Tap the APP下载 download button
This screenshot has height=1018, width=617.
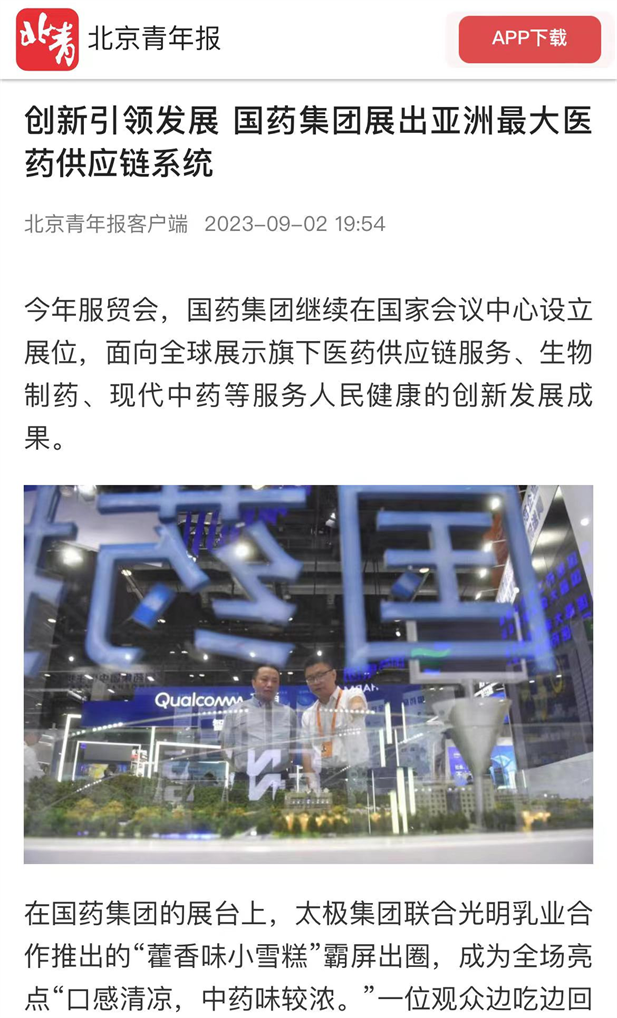point(529,39)
